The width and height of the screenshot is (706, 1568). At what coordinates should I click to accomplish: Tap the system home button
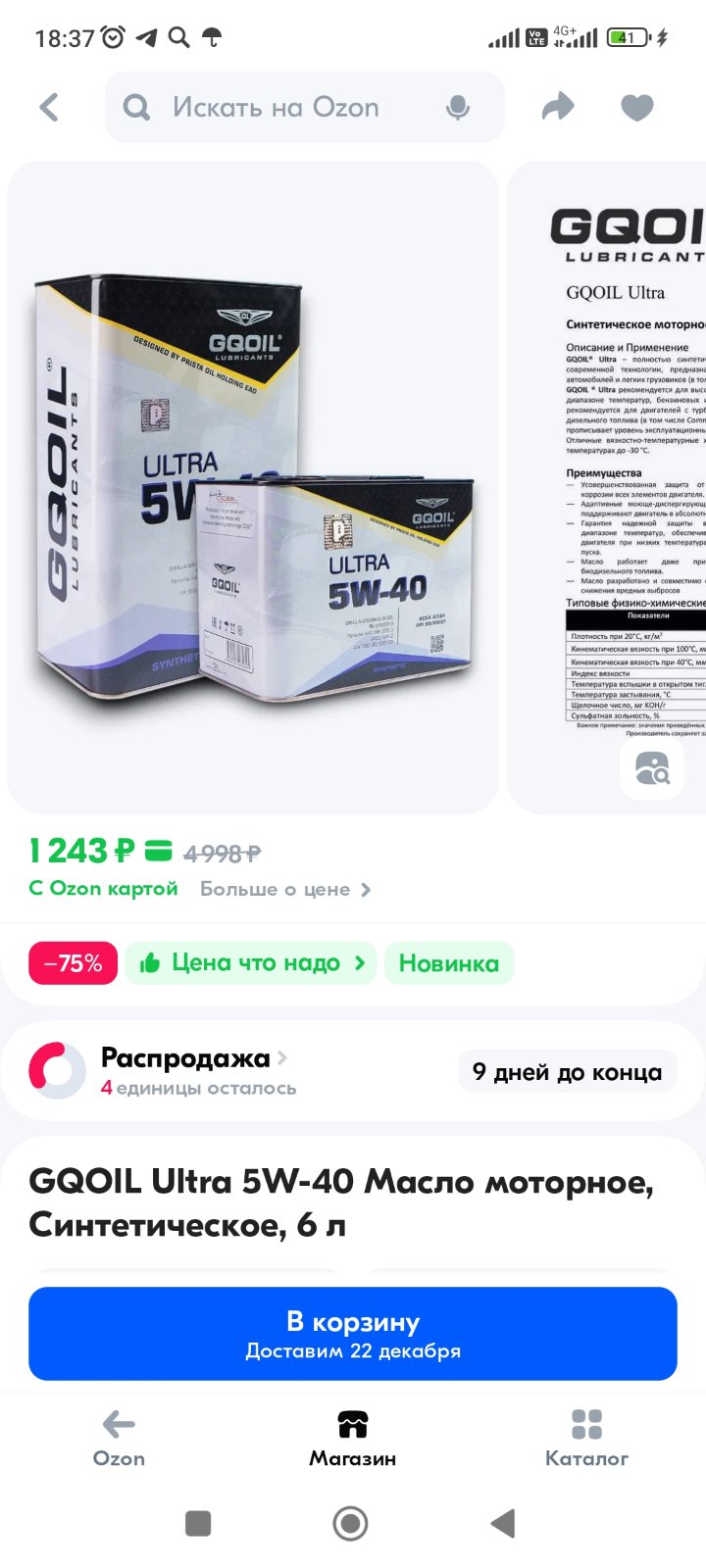coord(351,1523)
